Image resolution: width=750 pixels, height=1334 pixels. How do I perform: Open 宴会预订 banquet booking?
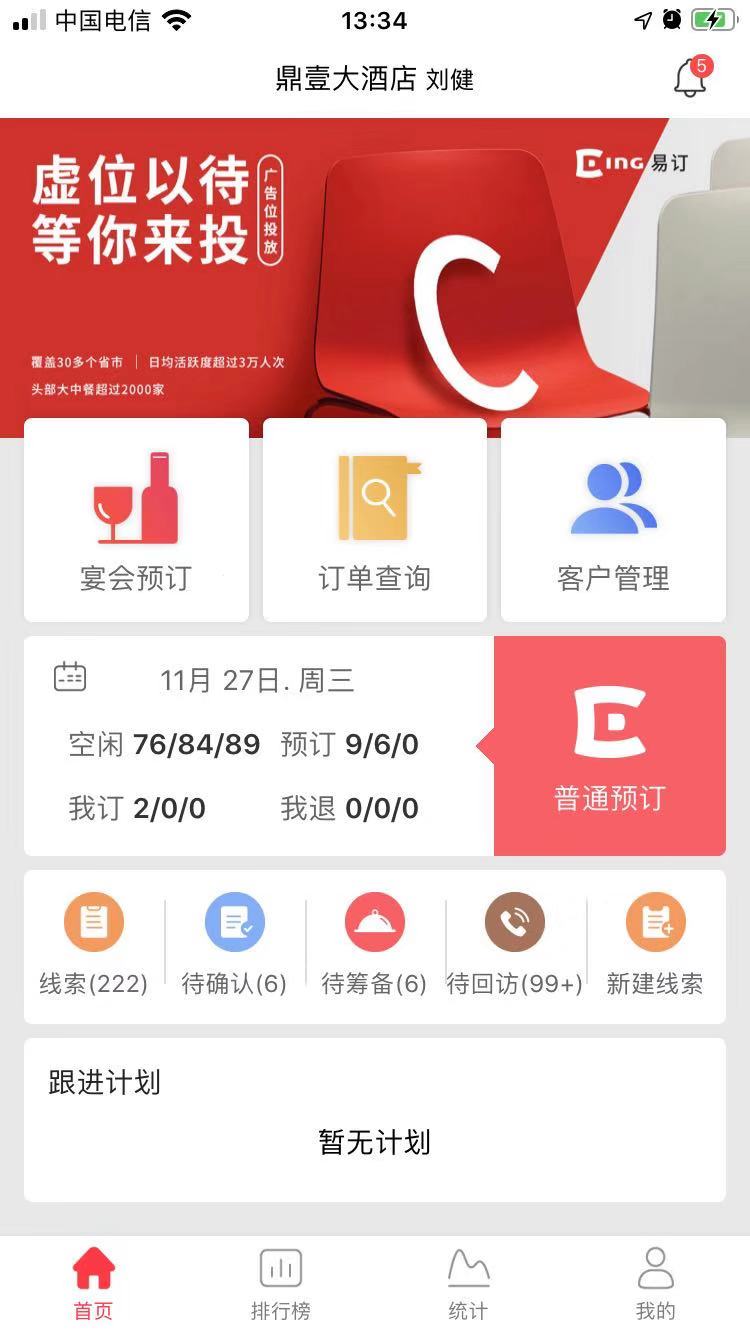(x=136, y=520)
